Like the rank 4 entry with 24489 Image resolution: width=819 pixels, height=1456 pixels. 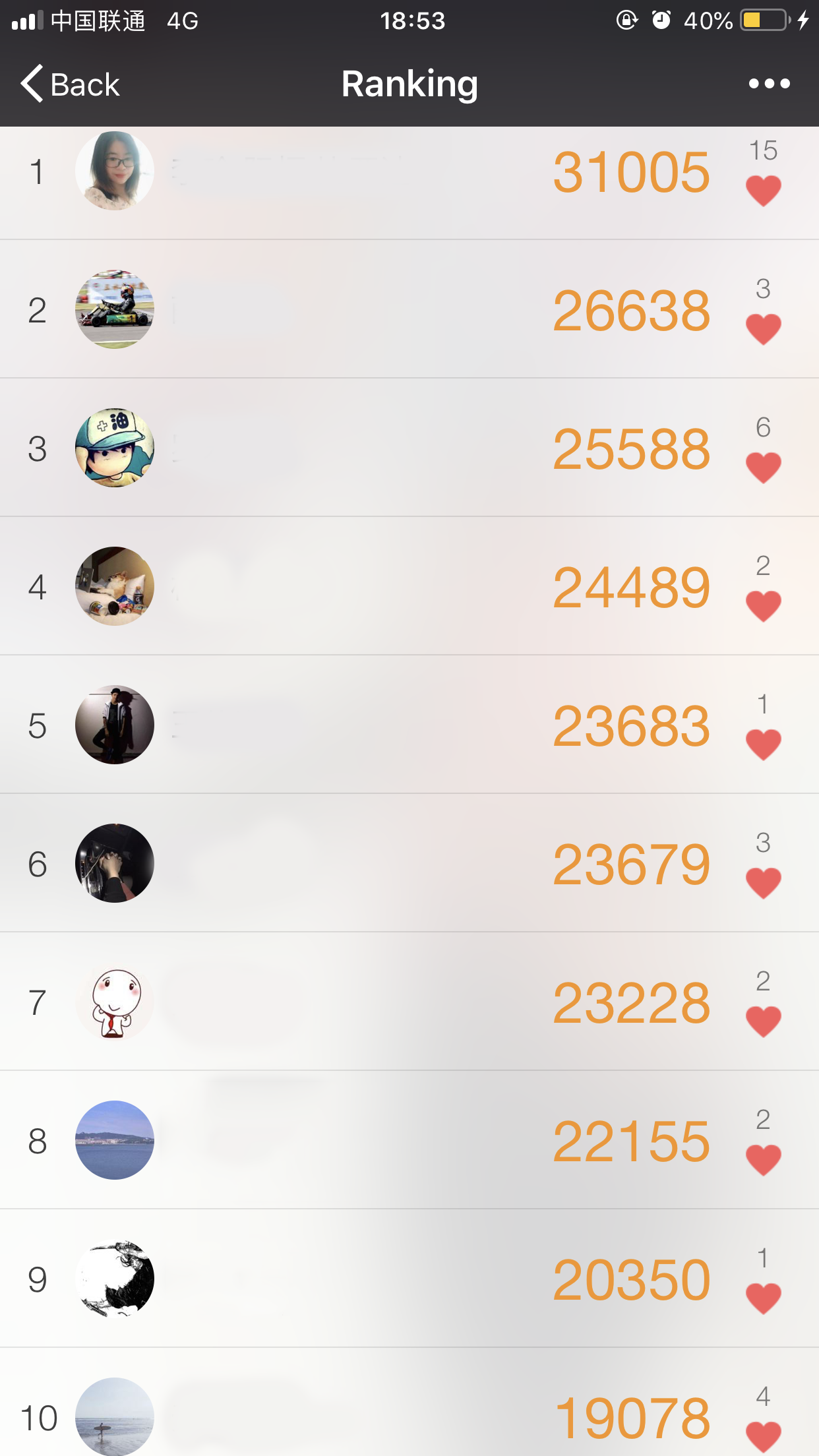coord(763,606)
